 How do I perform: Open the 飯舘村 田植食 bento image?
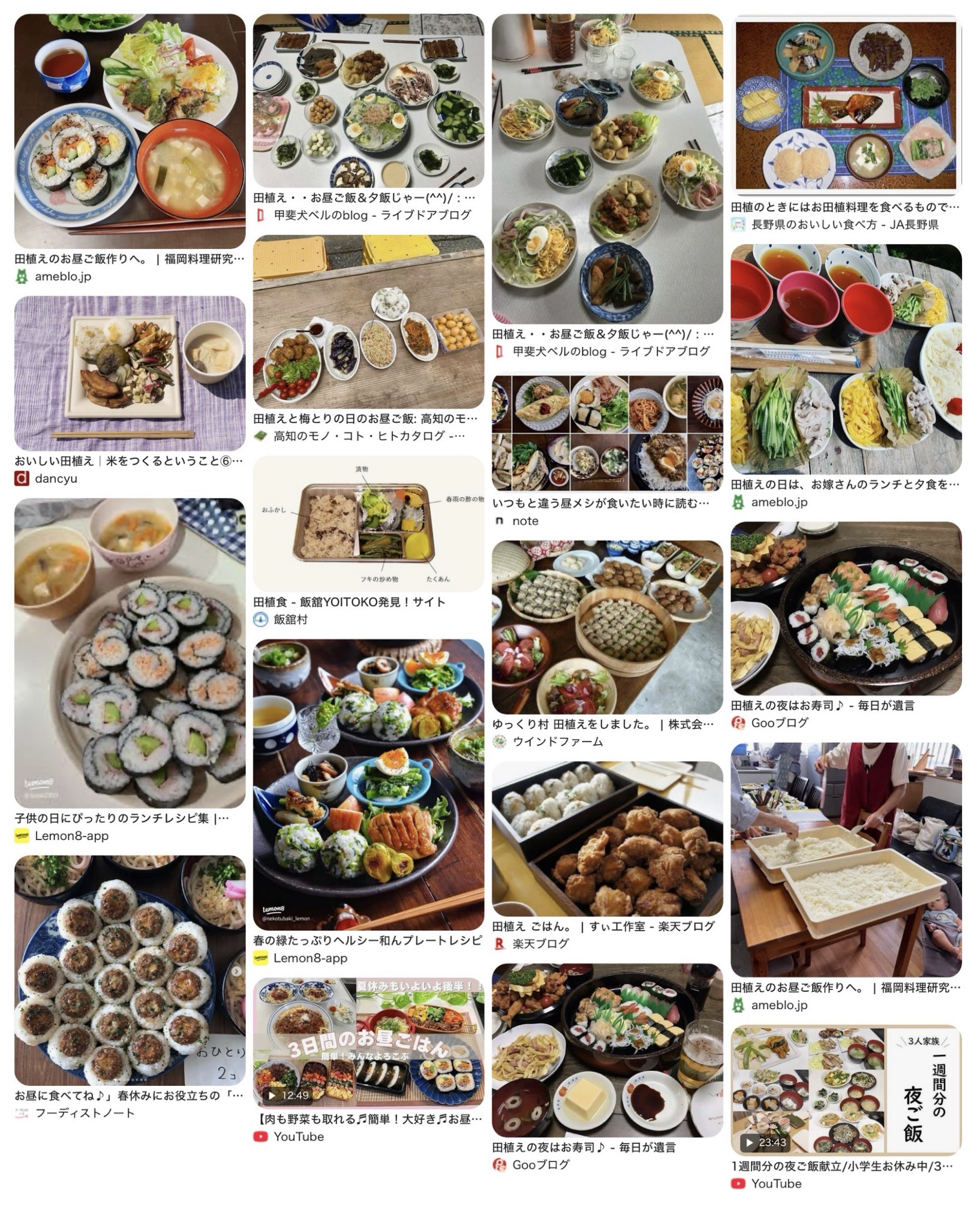click(x=368, y=523)
